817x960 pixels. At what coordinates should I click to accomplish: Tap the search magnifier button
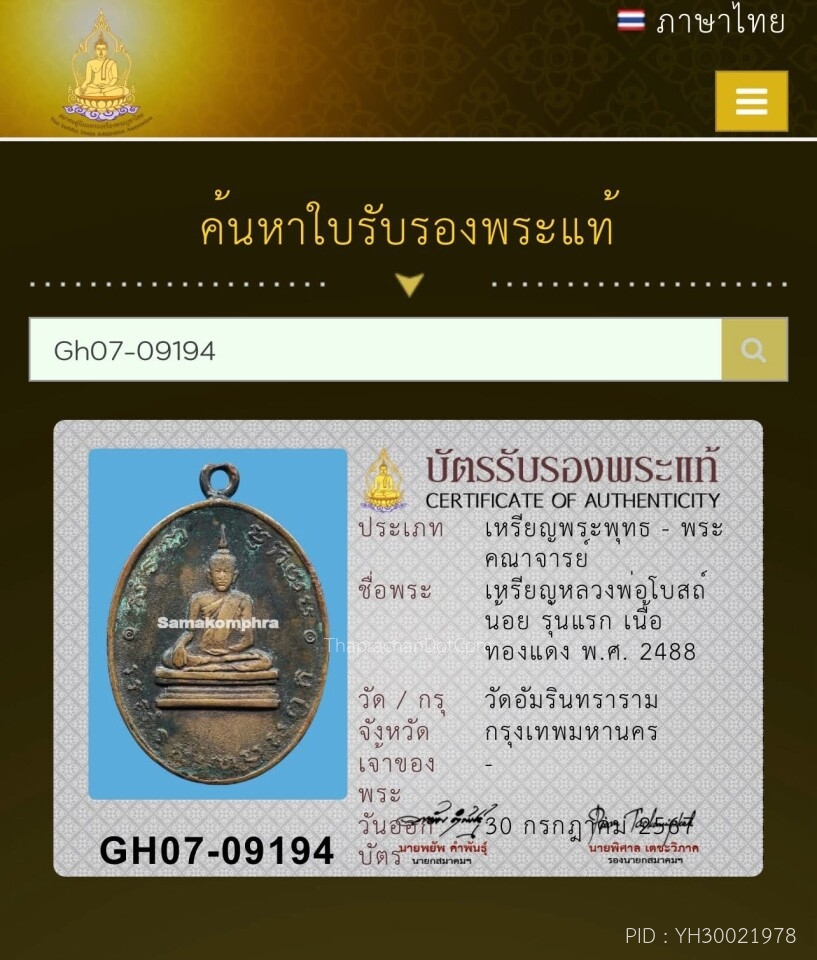pos(754,350)
